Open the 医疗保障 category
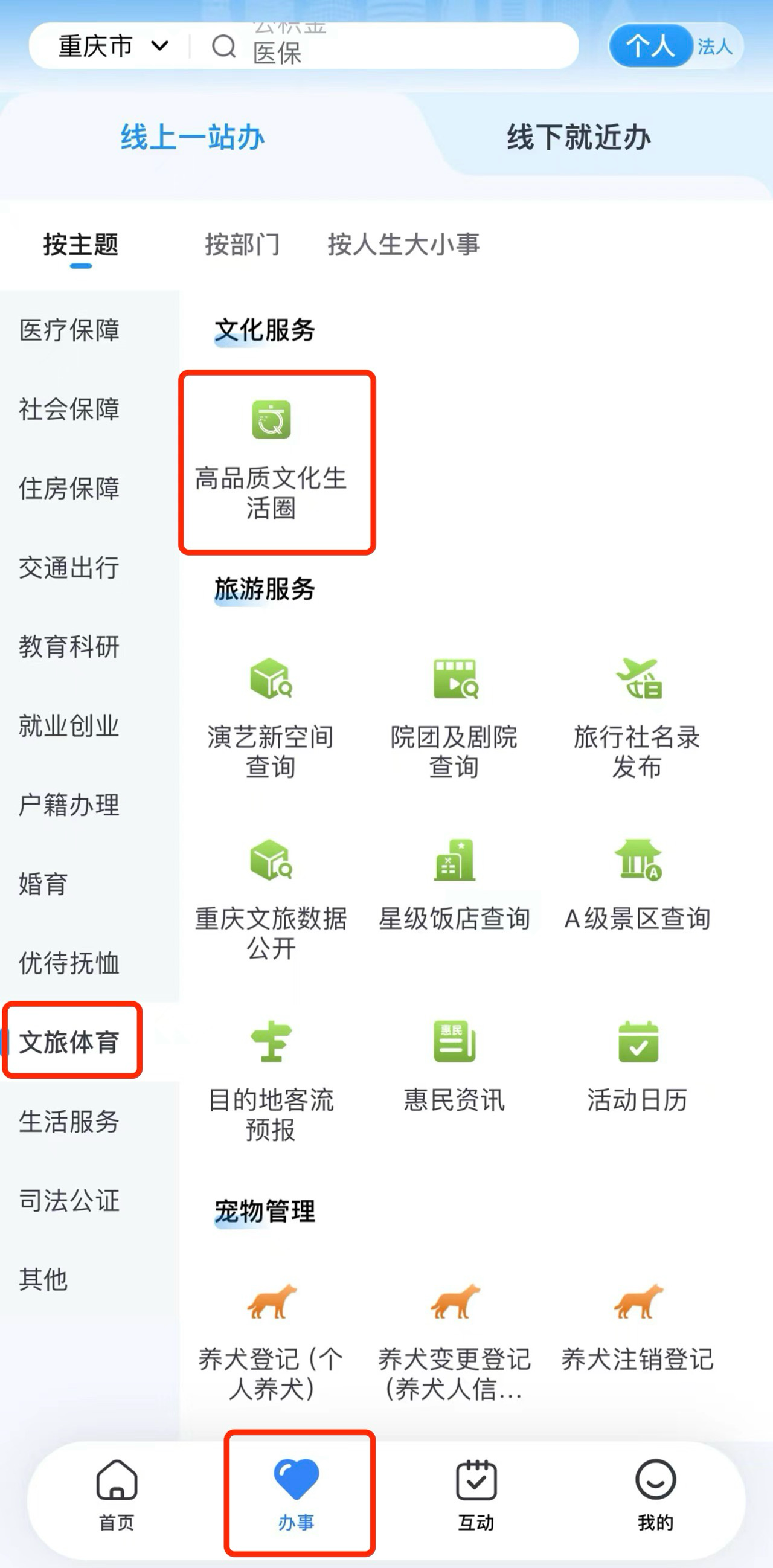This screenshot has height=1568, width=773. [x=69, y=330]
